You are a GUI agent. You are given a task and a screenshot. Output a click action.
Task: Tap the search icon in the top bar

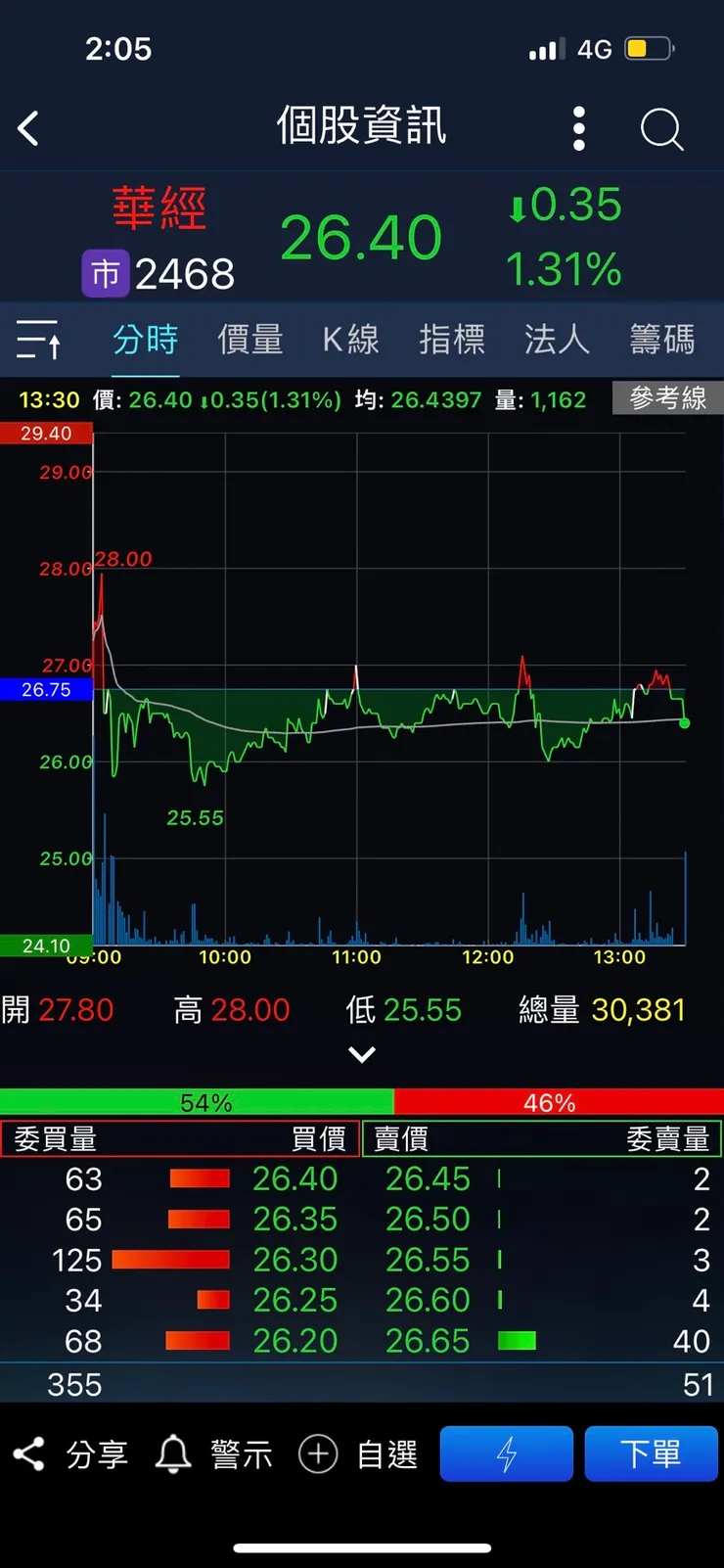[x=661, y=128]
